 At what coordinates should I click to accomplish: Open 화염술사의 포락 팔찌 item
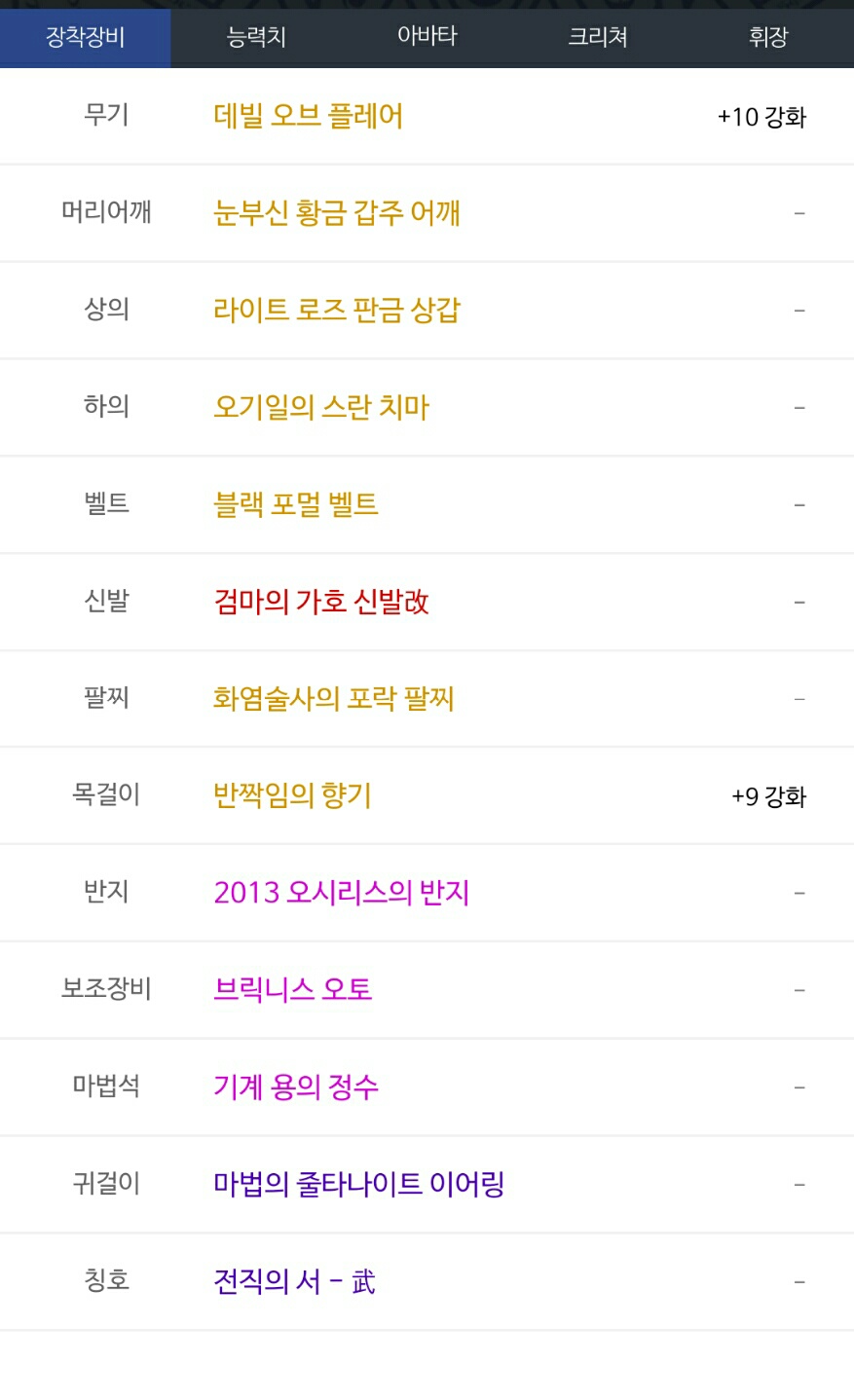tap(333, 698)
